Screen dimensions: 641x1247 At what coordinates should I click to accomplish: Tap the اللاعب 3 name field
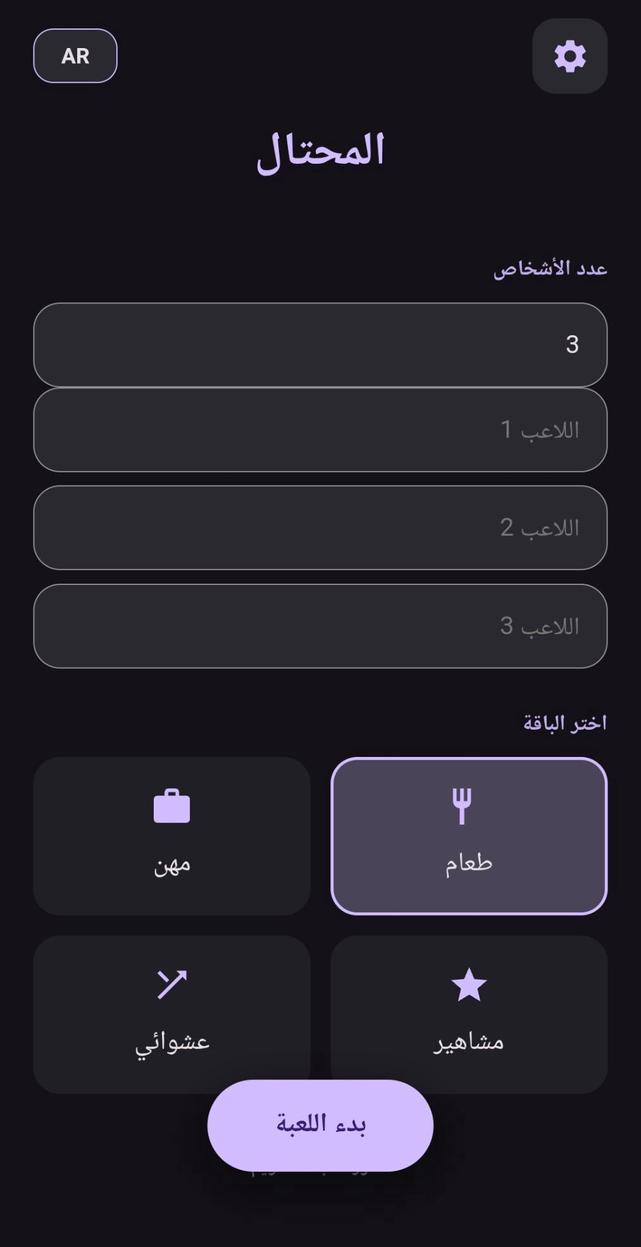(320, 626)
